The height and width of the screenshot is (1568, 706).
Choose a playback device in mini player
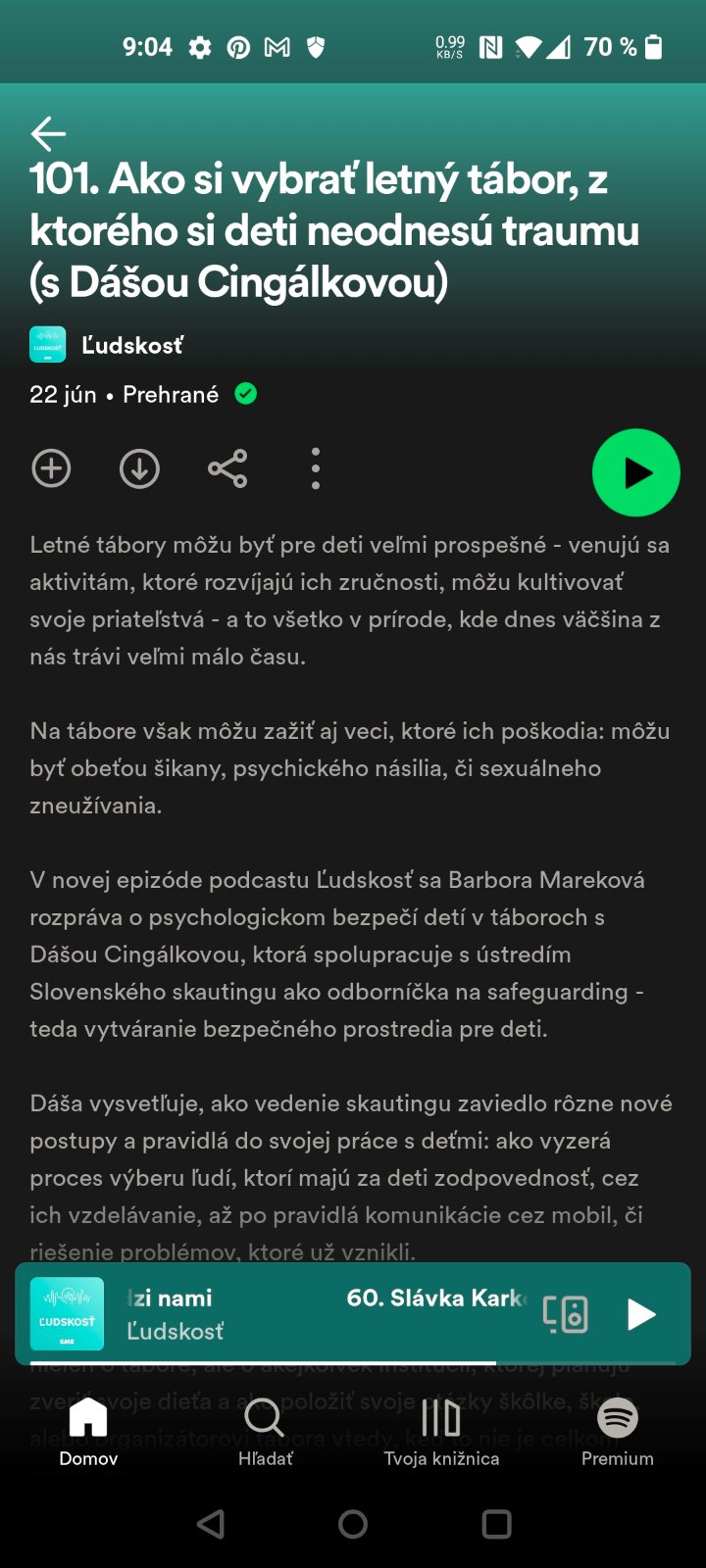point(566,1314)
